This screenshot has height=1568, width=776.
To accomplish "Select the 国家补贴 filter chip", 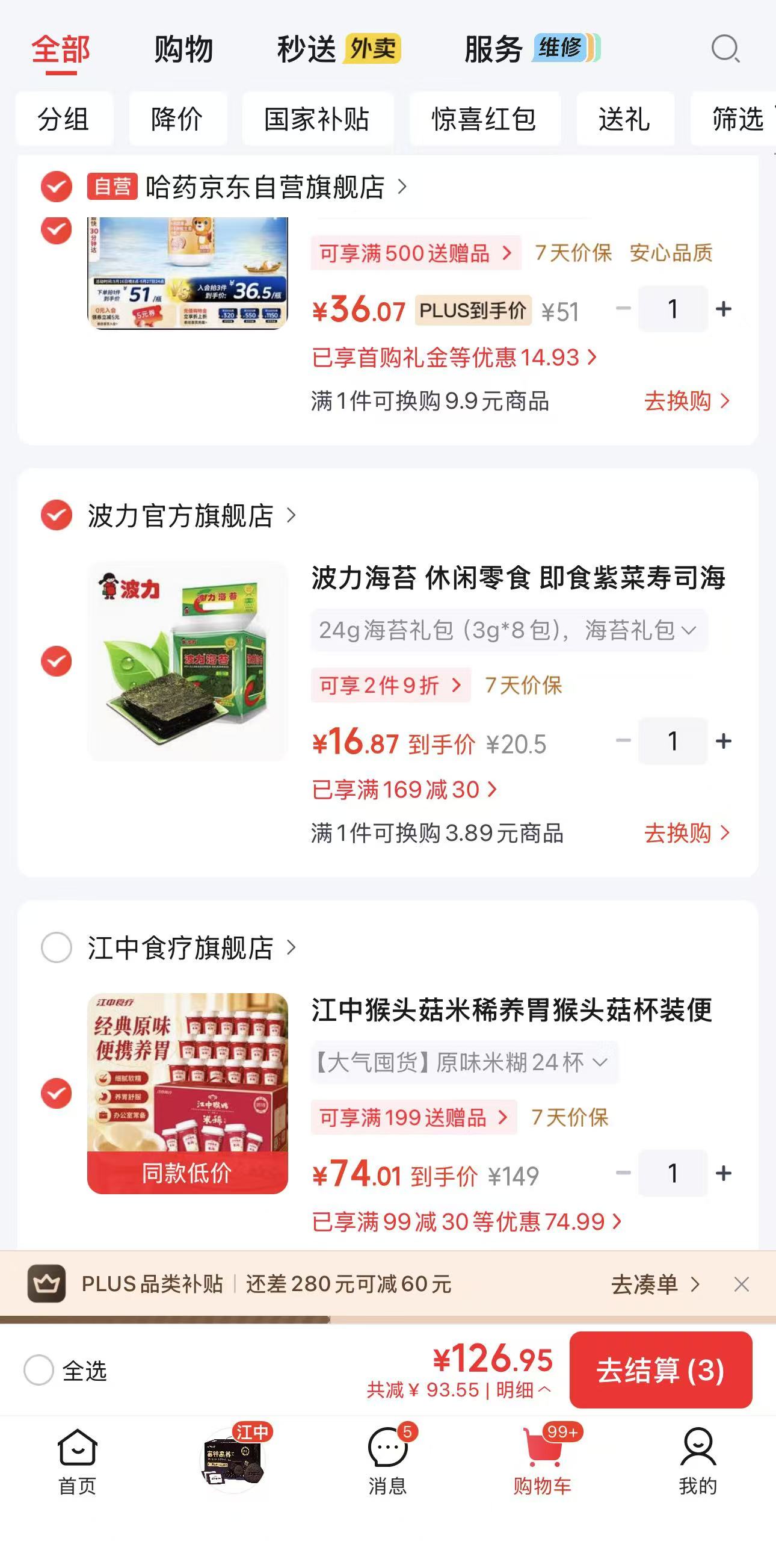I will click(318, 119).
